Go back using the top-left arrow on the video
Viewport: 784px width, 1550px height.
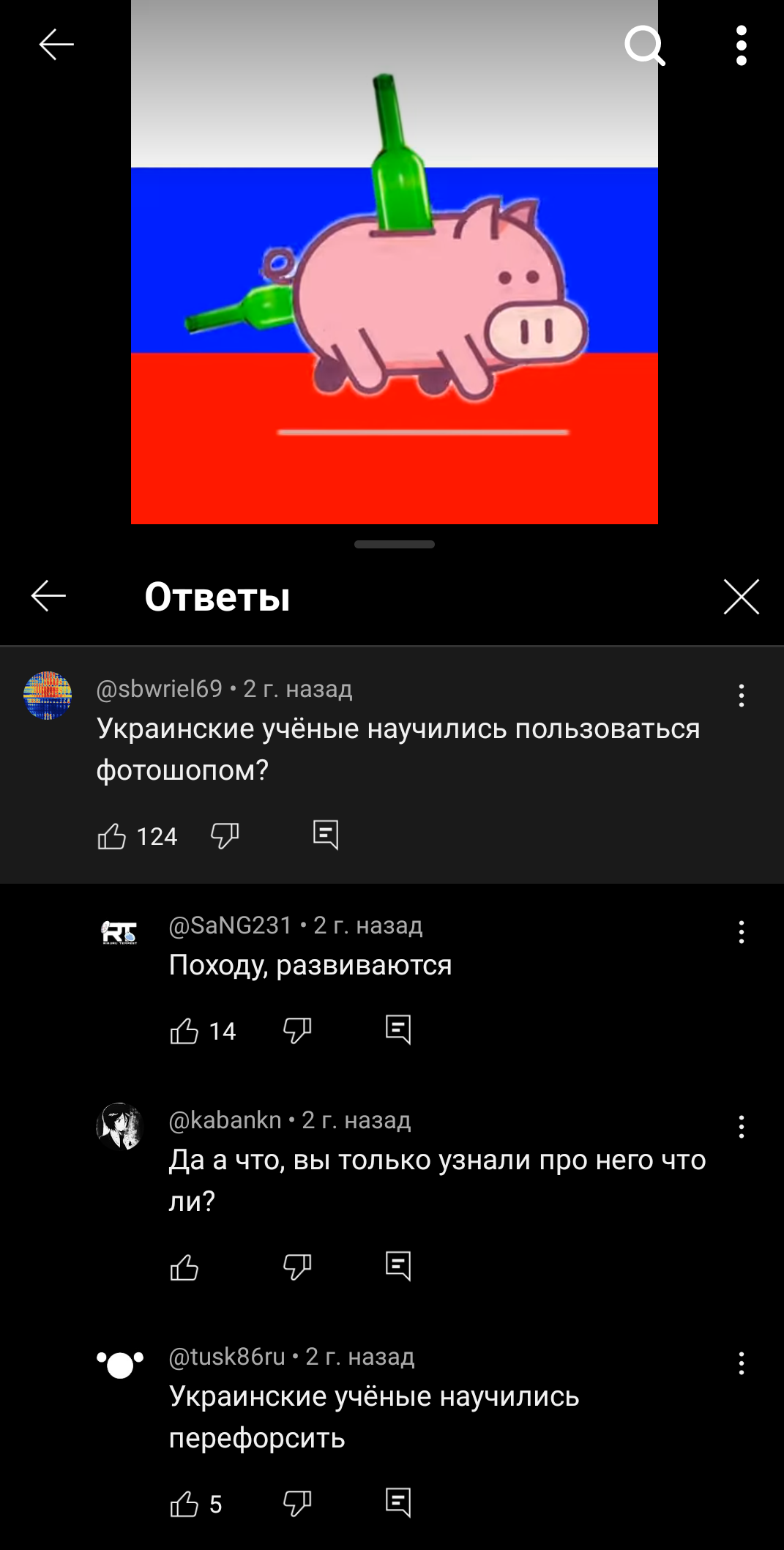click(x=56, y=45)
